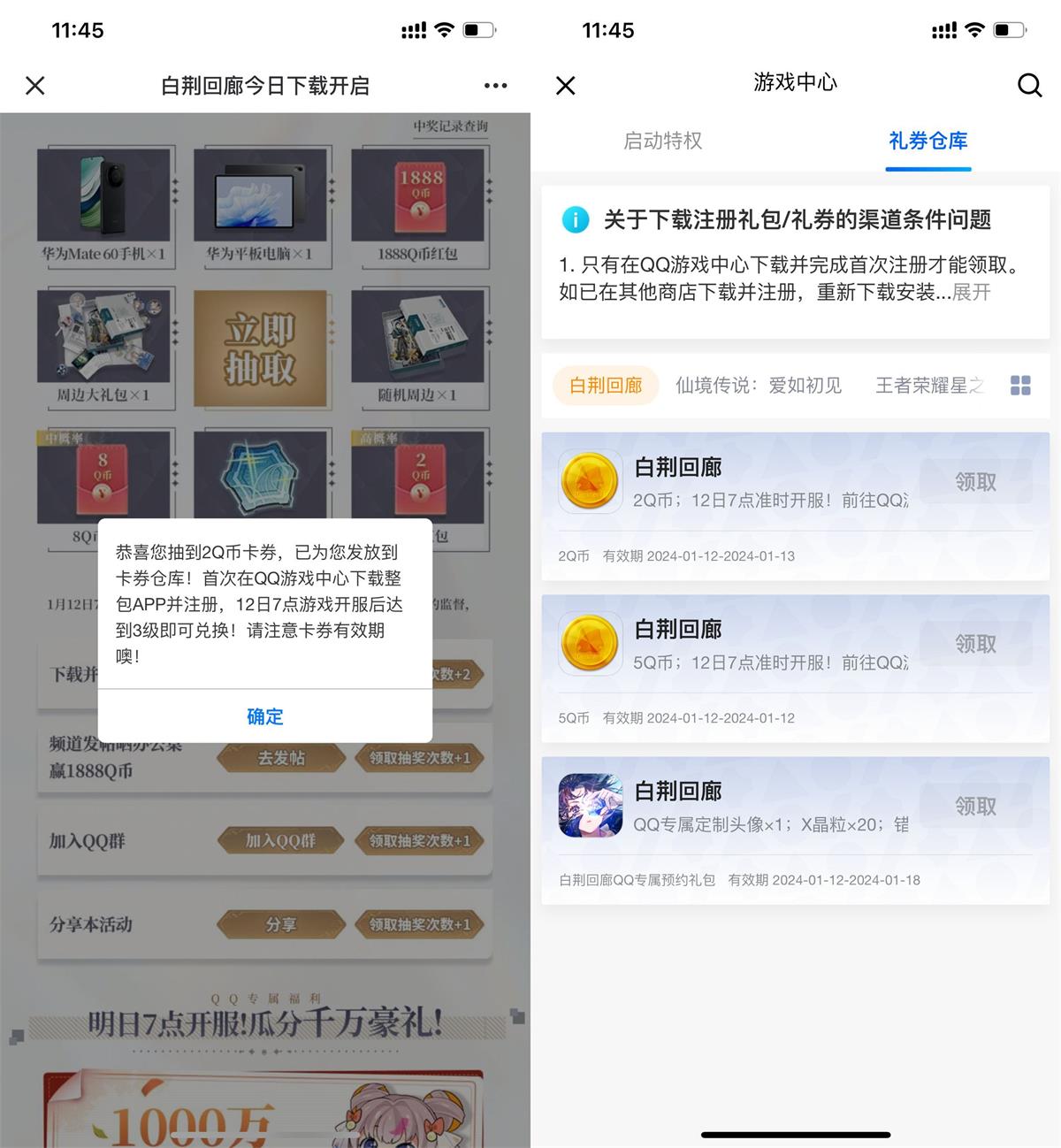Expand the notice with 展开
Image resolution: width=1061 pixels, height=1148 pixels.
pos(971,292)
